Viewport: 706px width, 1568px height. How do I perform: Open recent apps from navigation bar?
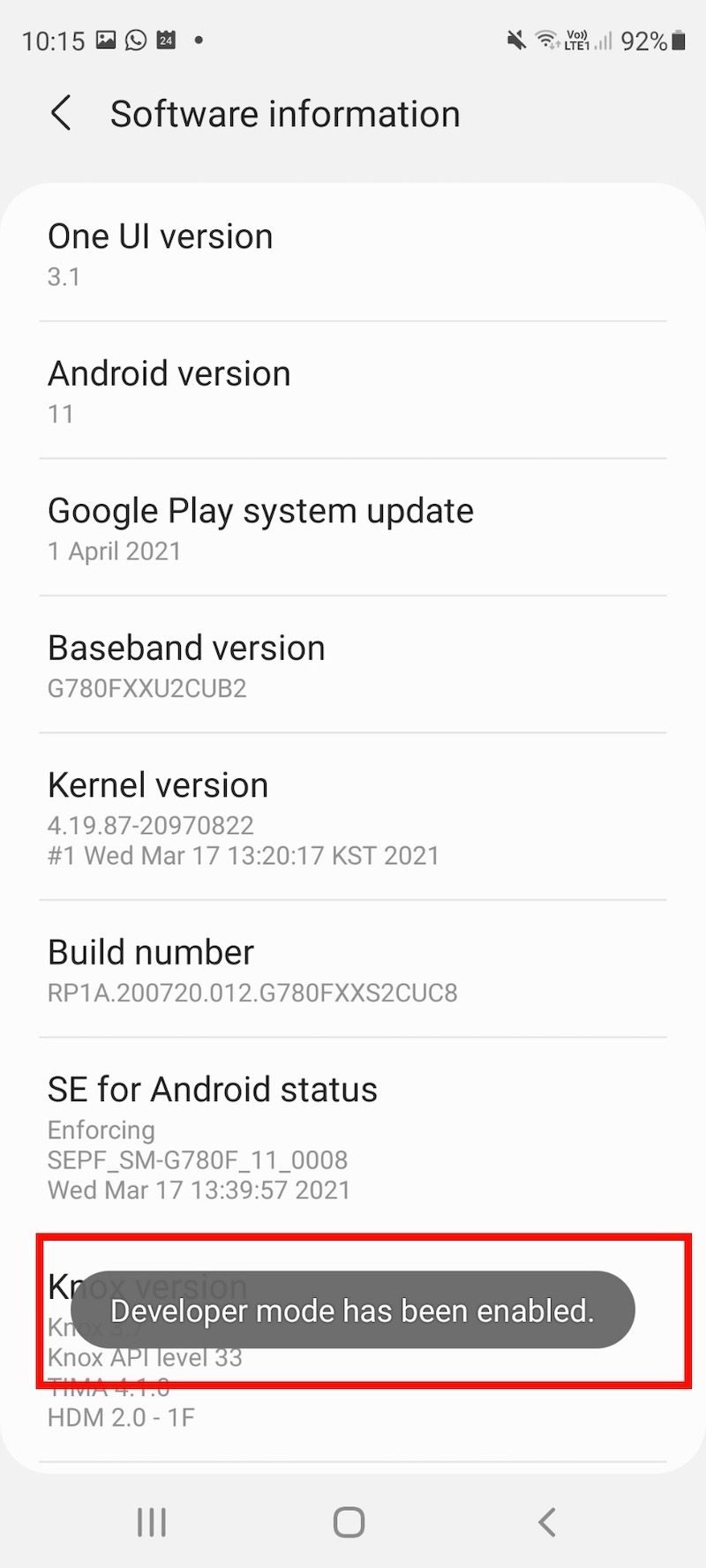click(x=152, y=1521)
